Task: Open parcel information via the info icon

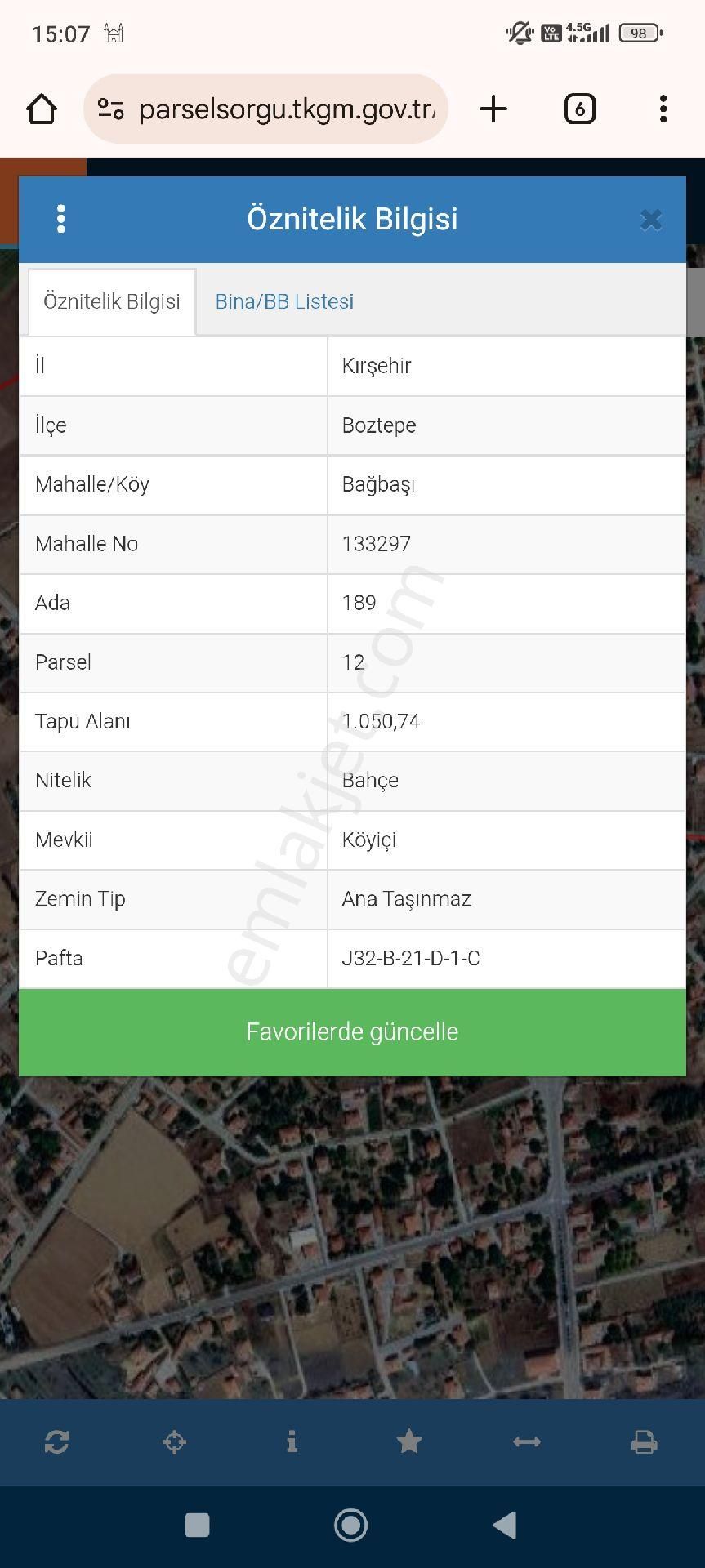Action: click(292, 1442)
